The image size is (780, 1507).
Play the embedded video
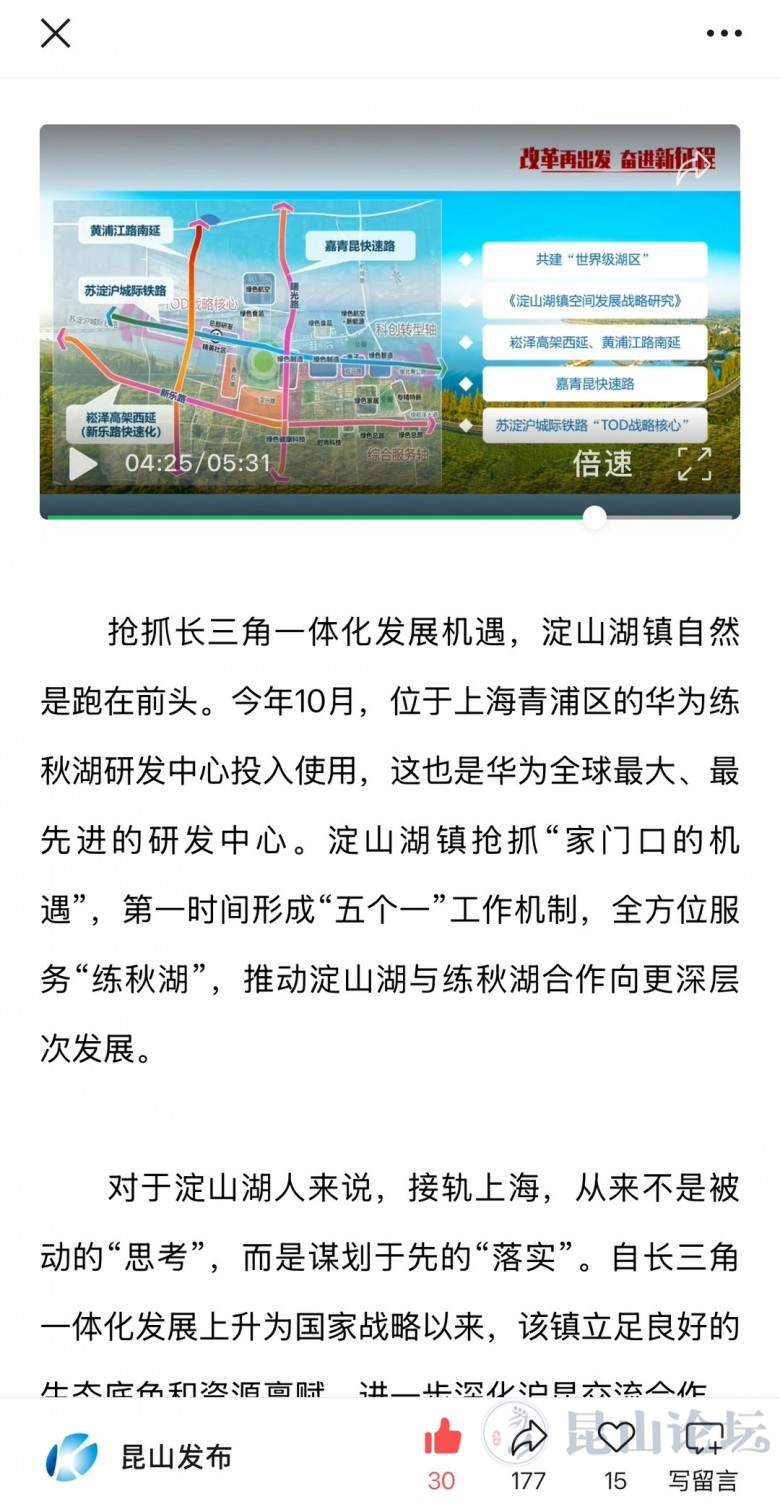tap(83, 463)
